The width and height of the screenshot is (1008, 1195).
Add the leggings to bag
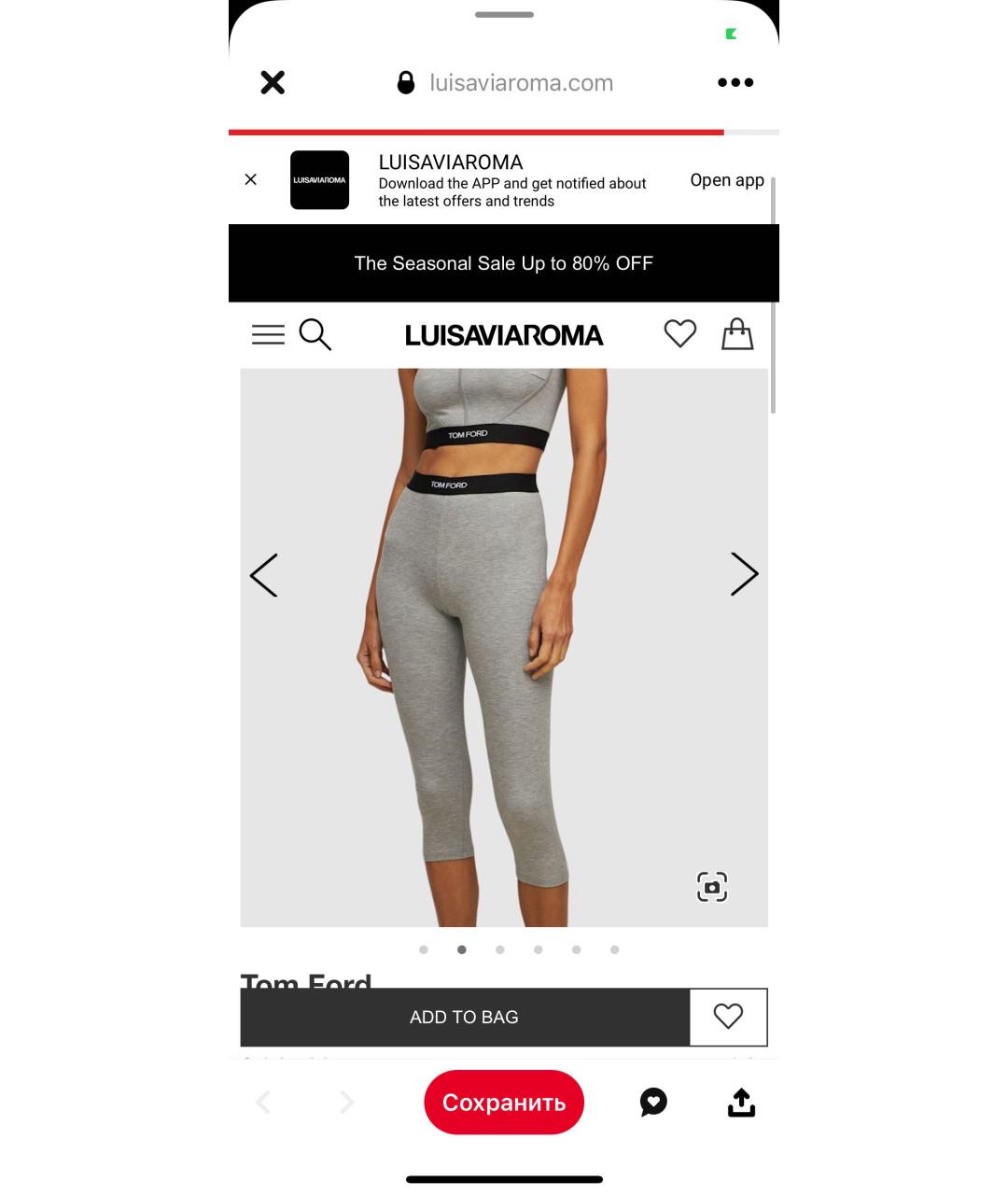pyautogui.click(x=464, y=1017)
